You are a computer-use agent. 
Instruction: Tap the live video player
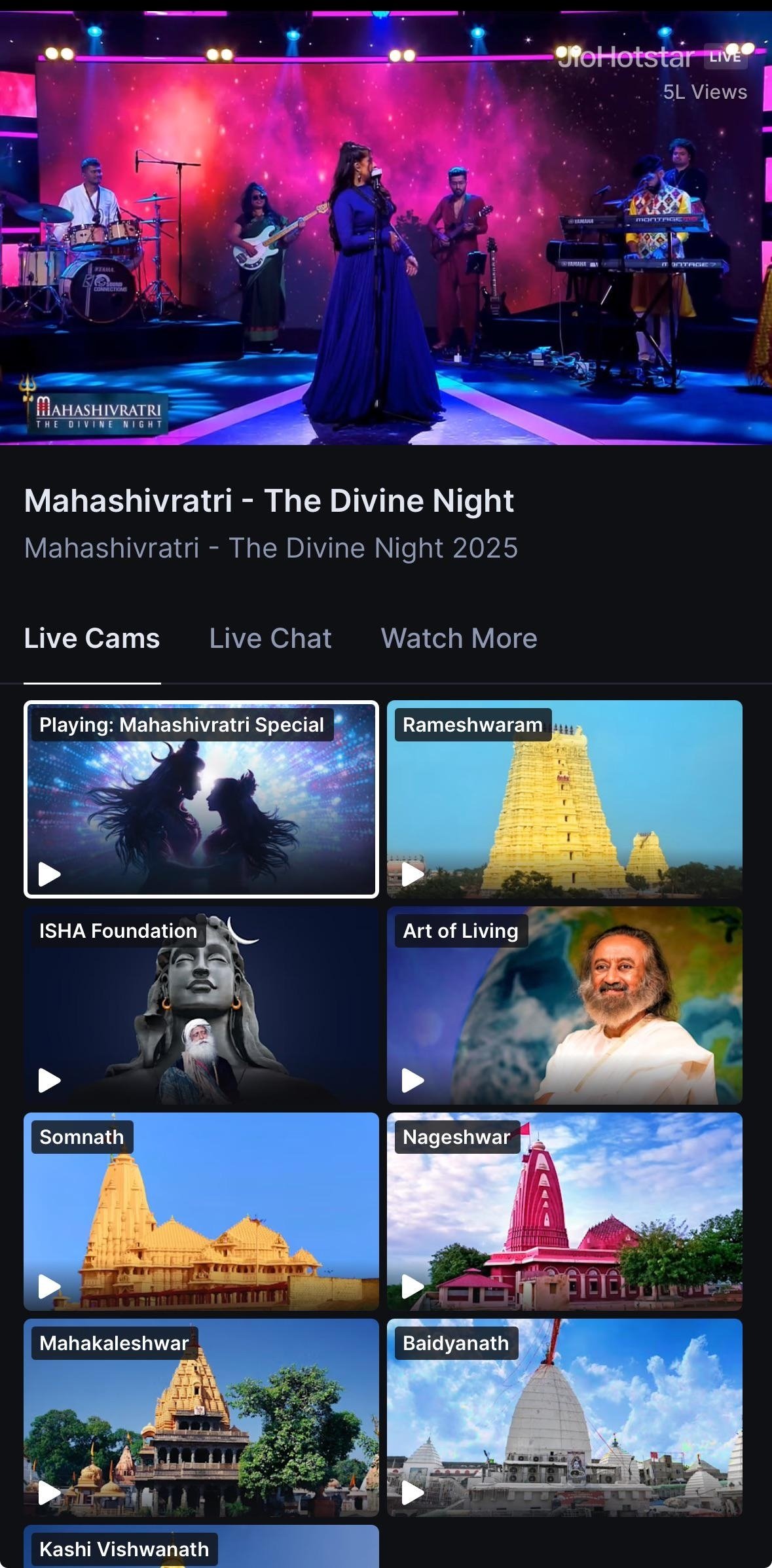(386, 229)
